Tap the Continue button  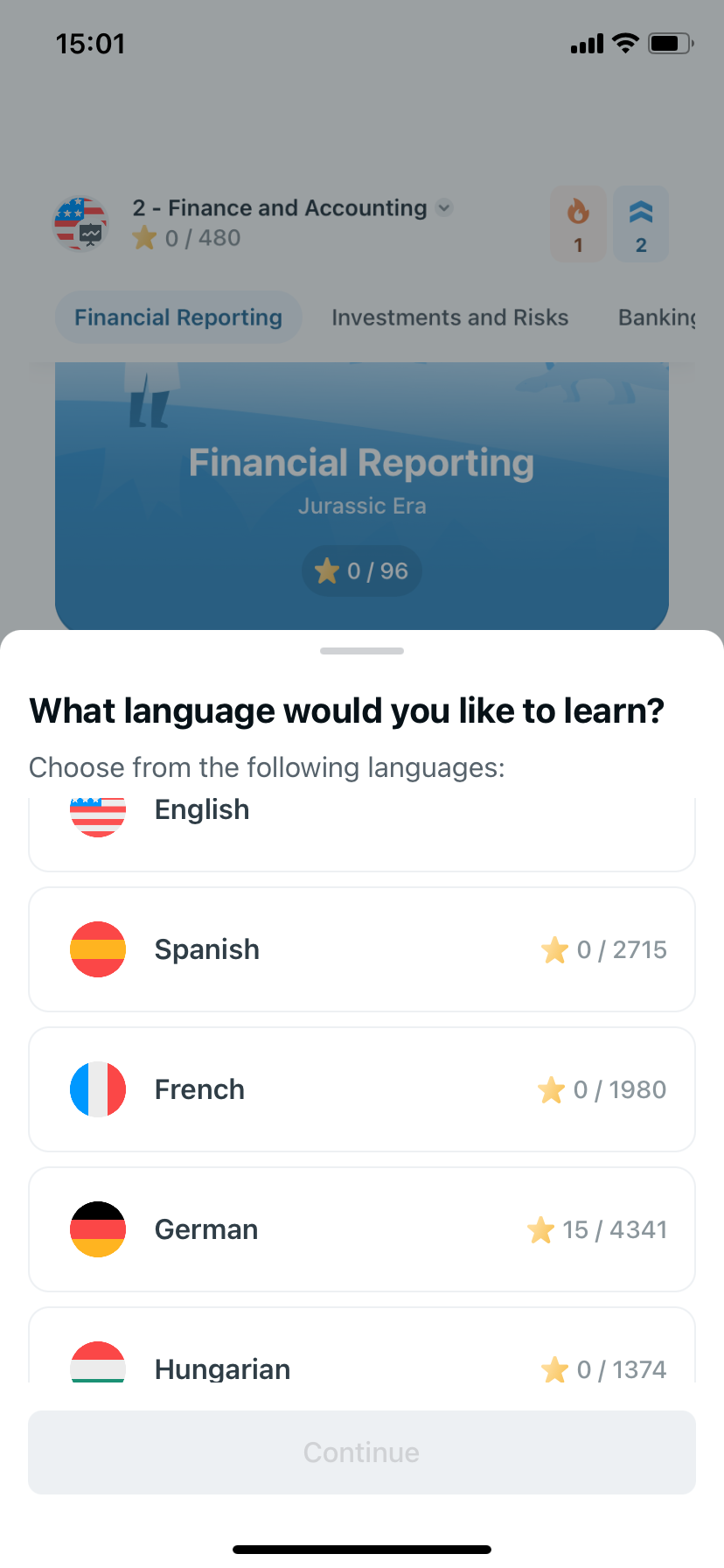[x=361, y=1452]
